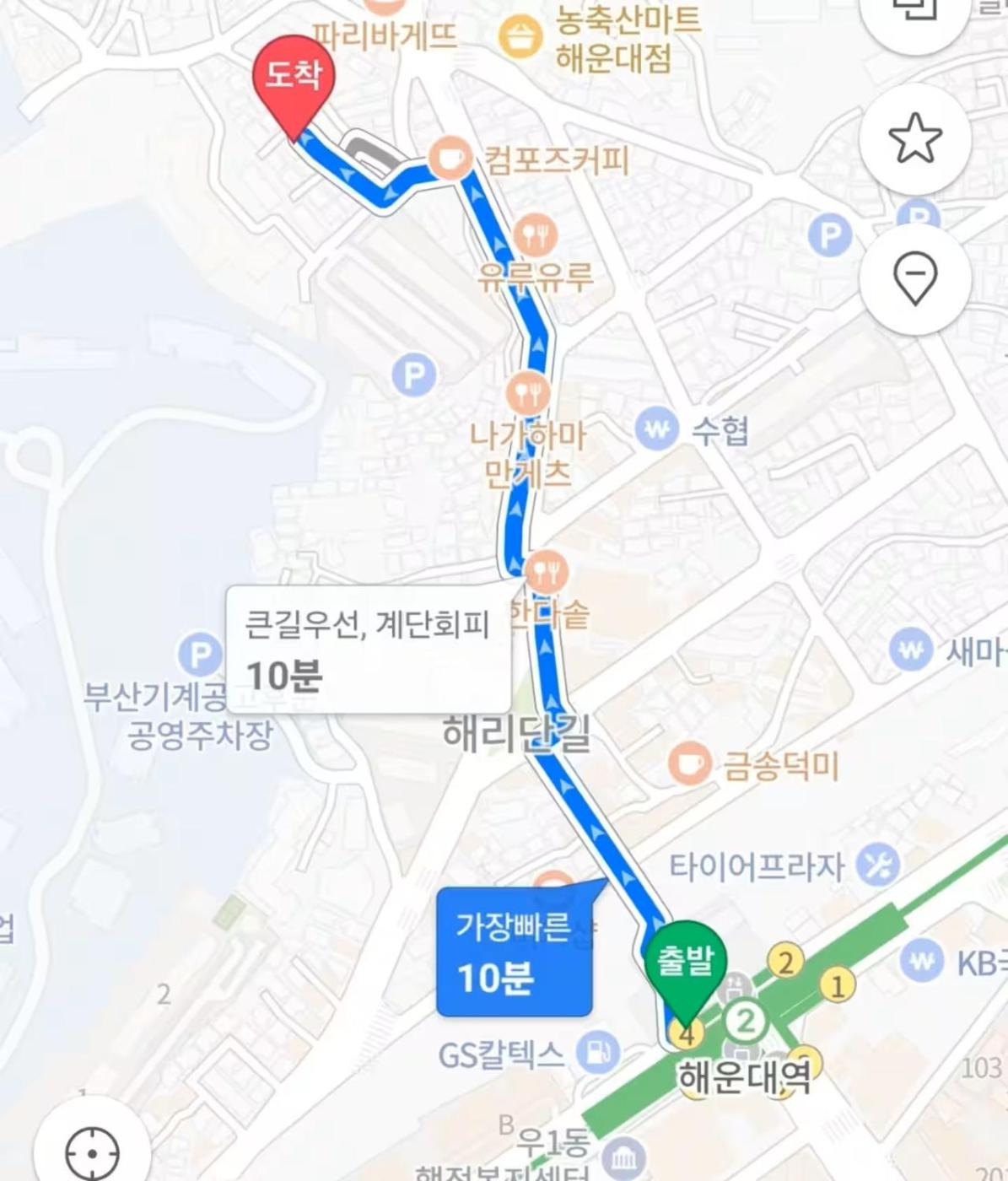Open the 타이어프라자 repair shop marker
The height and width of the screenshot is (1181, 1008).
pyautogui.click(x=877, y=866)
